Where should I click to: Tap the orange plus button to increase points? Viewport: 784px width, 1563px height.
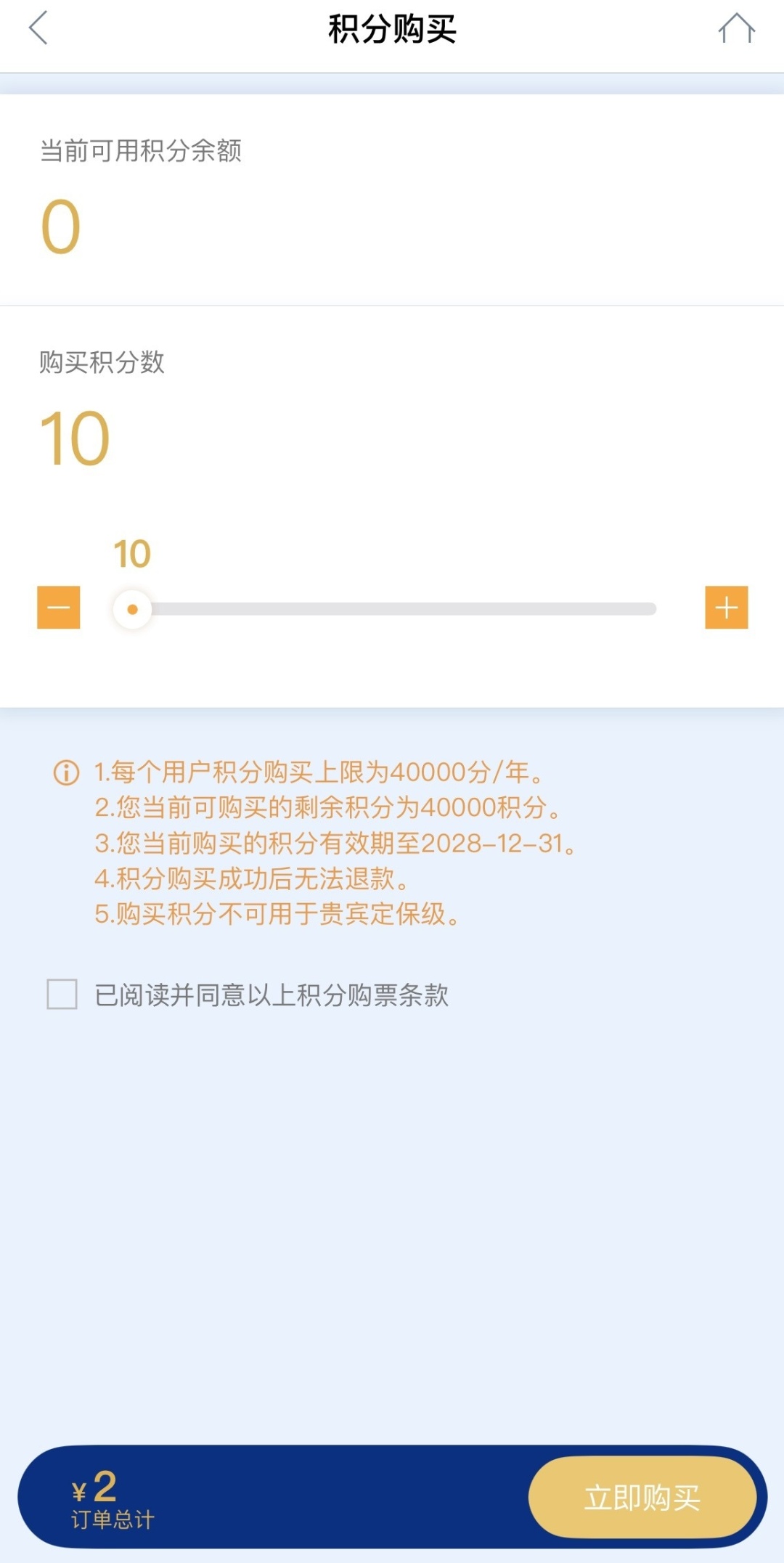click(726, 608)
